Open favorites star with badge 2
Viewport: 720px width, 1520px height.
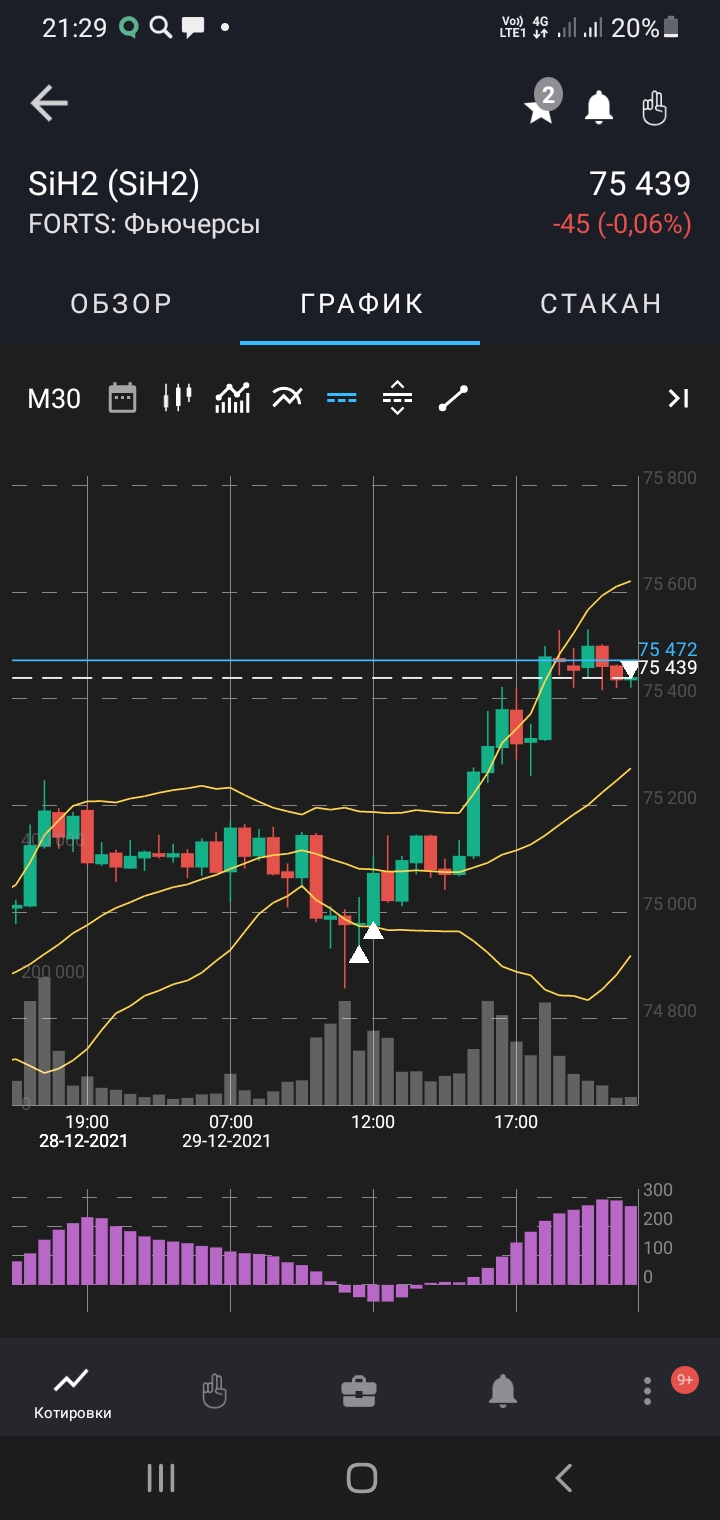(541, 105)
